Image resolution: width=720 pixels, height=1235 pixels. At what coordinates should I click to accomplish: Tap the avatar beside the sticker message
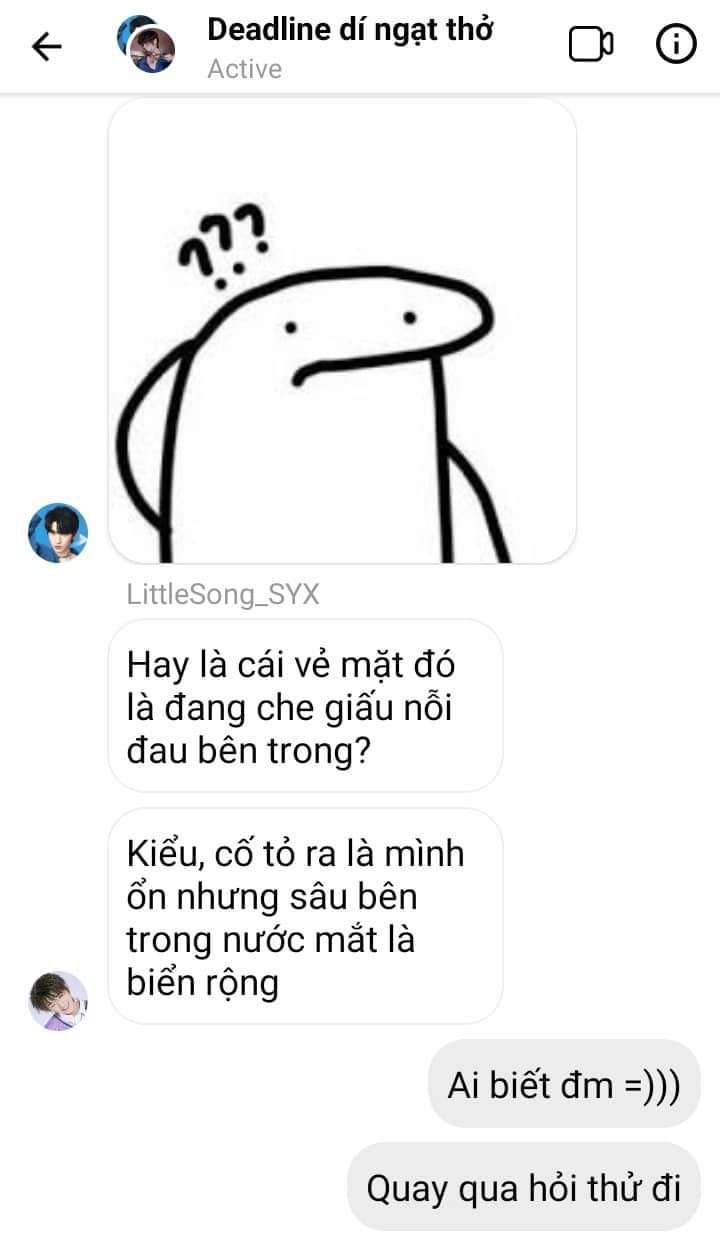click(x=58, y=533)
